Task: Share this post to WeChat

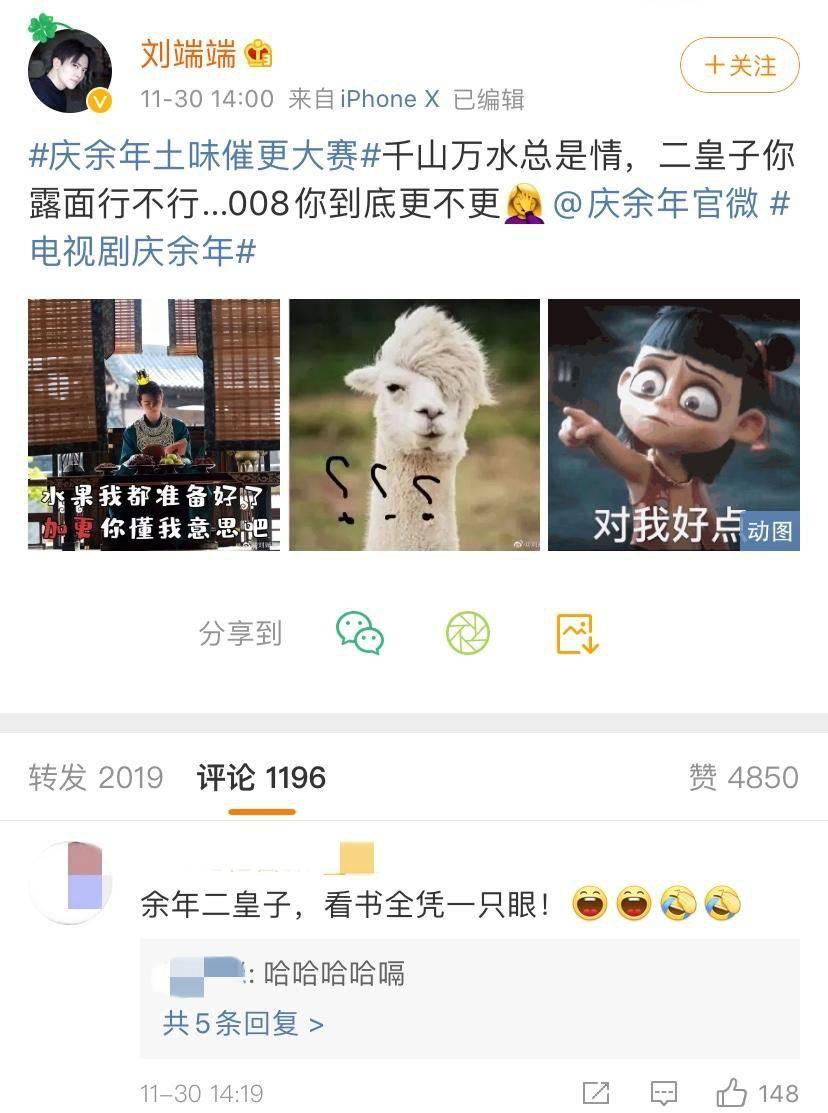Action: tap(359, 633)
